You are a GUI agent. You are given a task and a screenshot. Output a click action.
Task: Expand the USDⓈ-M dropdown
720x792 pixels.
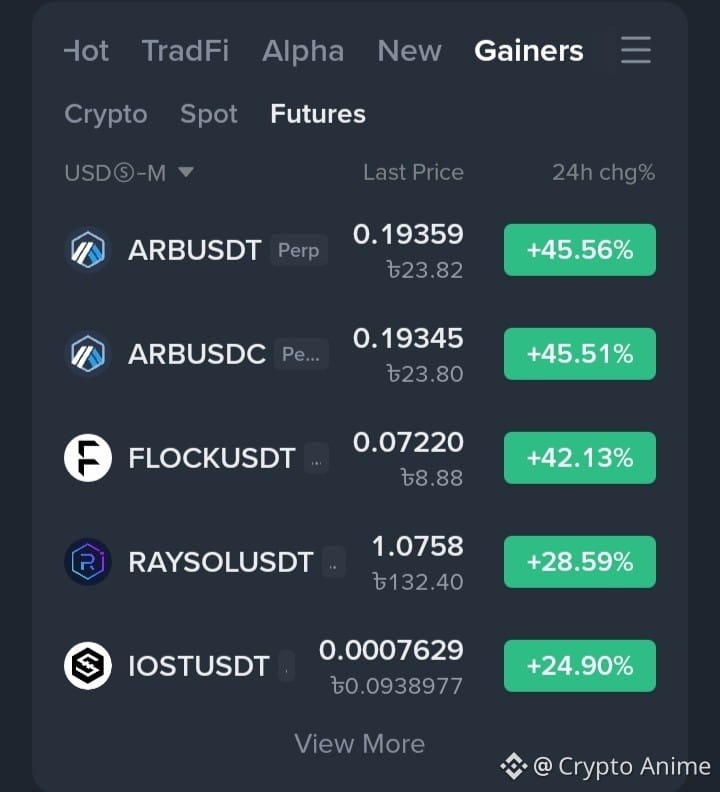[129, 173]
